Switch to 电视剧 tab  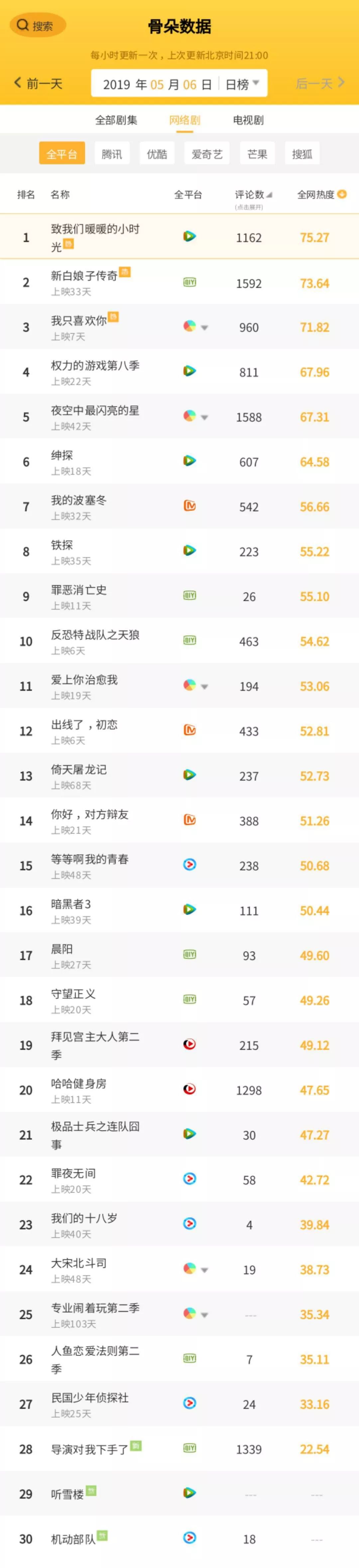pos(248,120)
